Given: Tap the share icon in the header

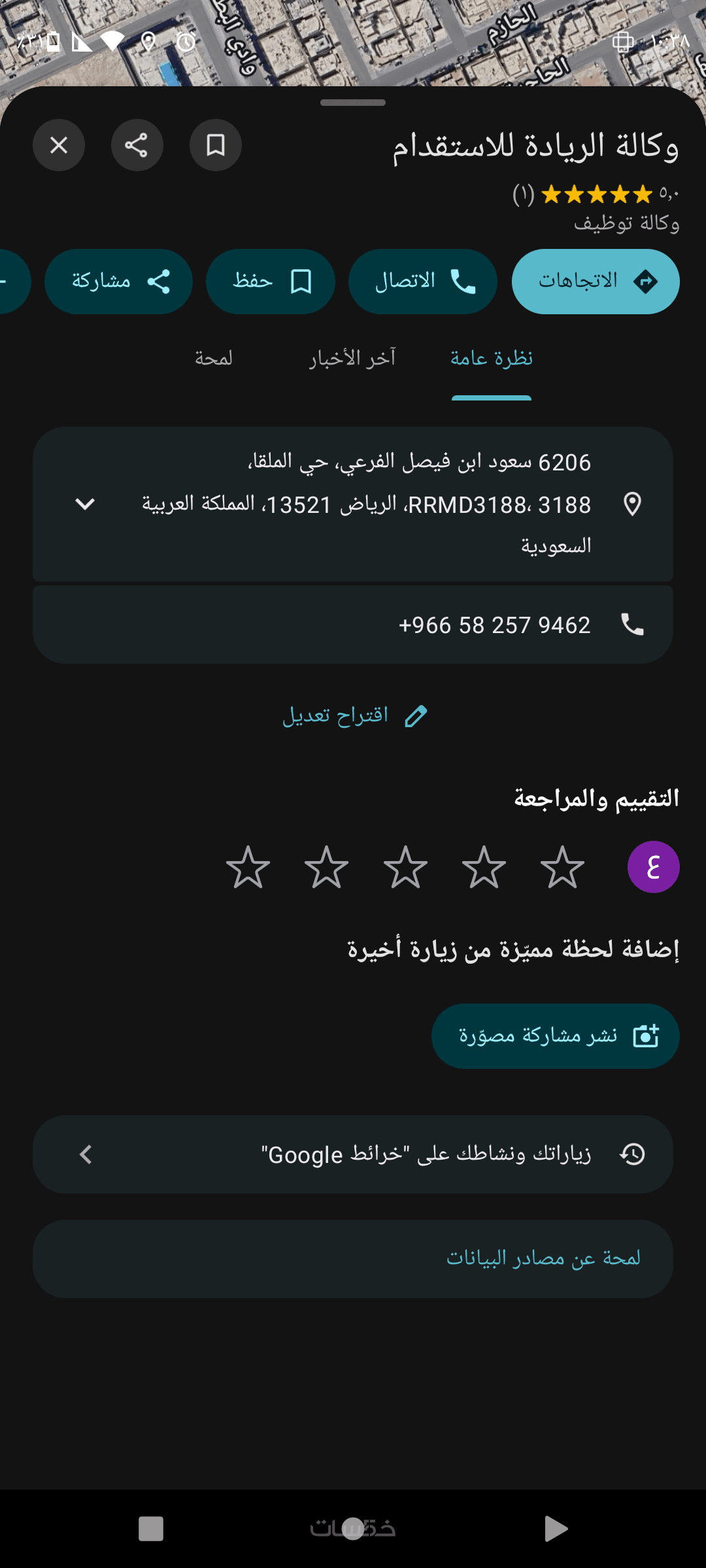Looking at the screenshot, I should 137,145.
